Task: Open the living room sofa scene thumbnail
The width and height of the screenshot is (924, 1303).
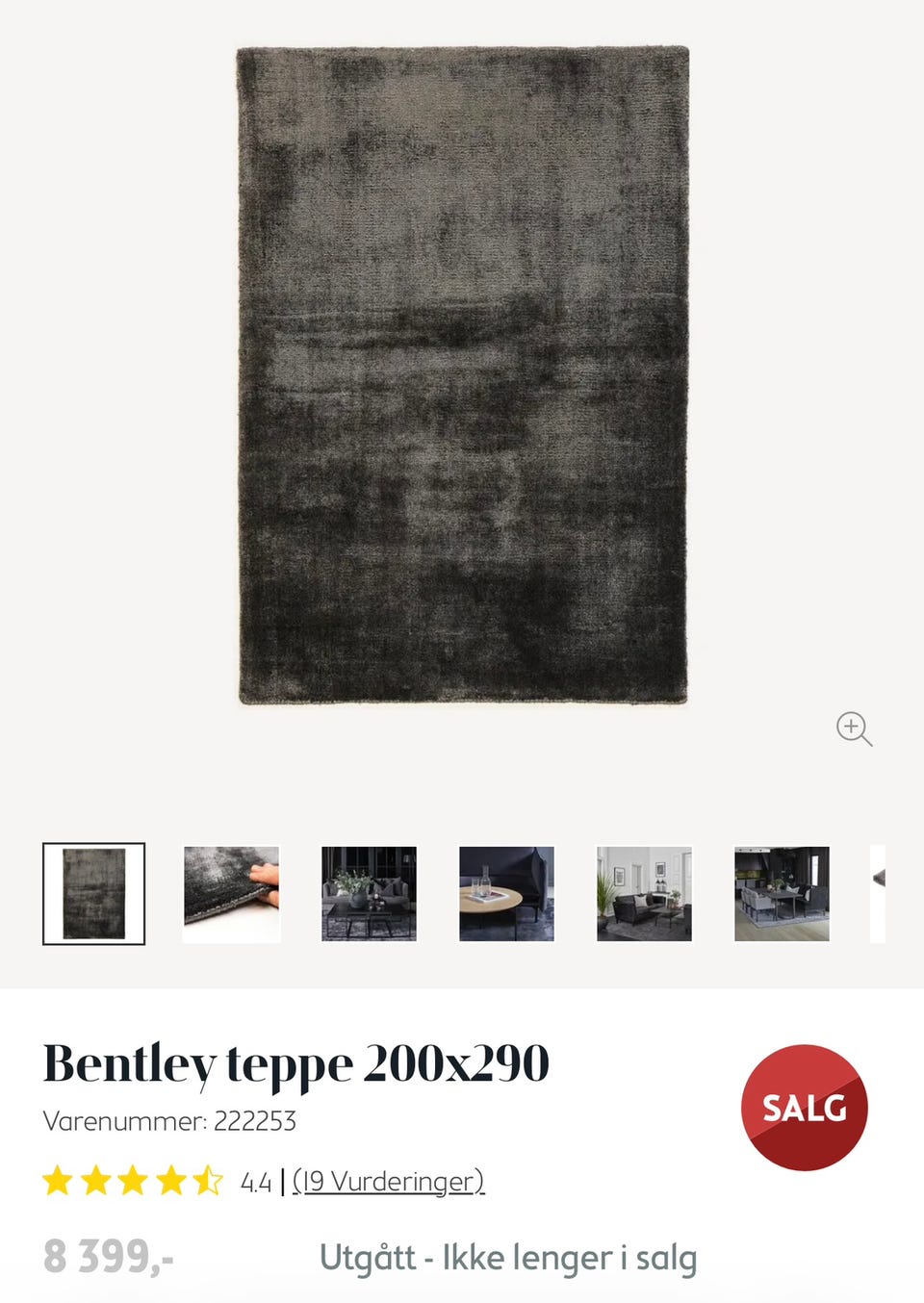Action: (x=369, y=894)
